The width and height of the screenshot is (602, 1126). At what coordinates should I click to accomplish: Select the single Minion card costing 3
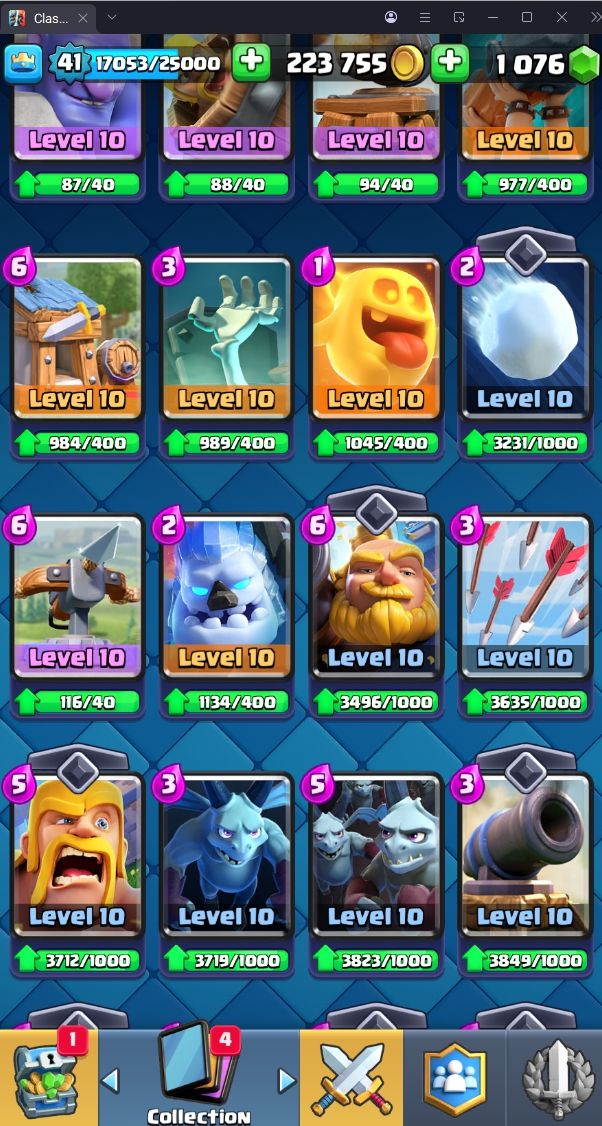coord(226,857)
